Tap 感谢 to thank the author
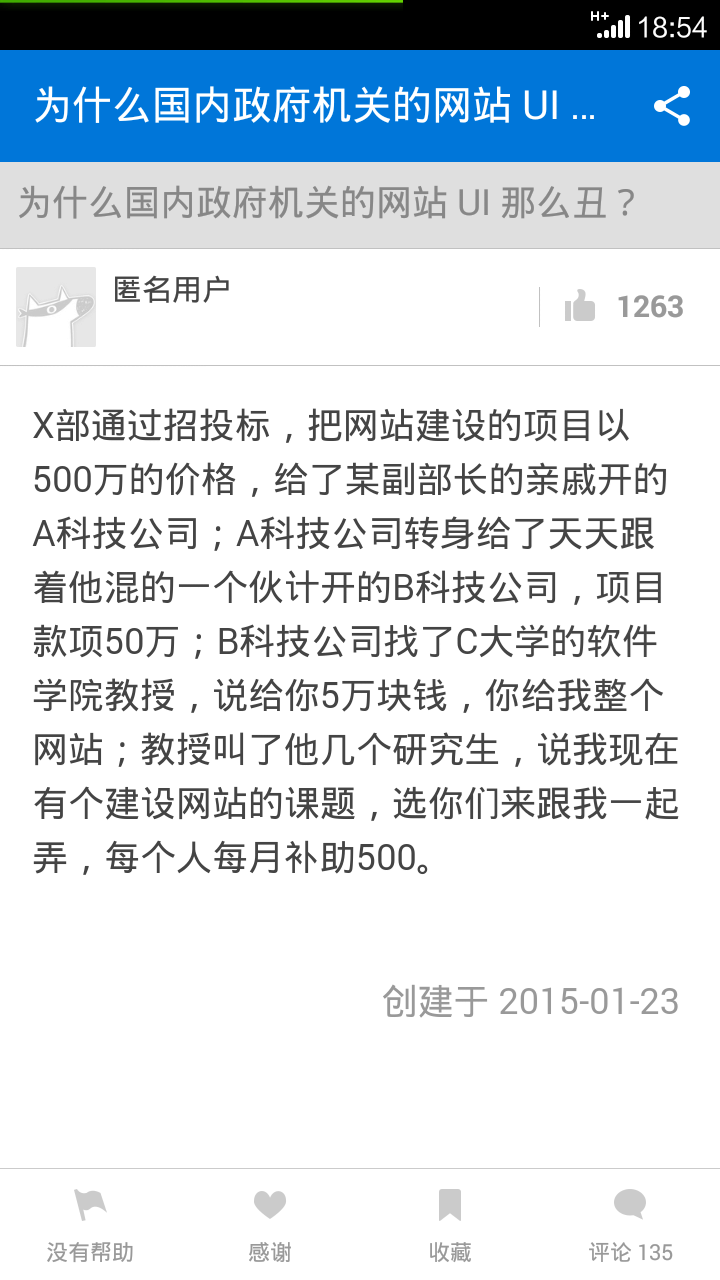 tap(270, 1225)
